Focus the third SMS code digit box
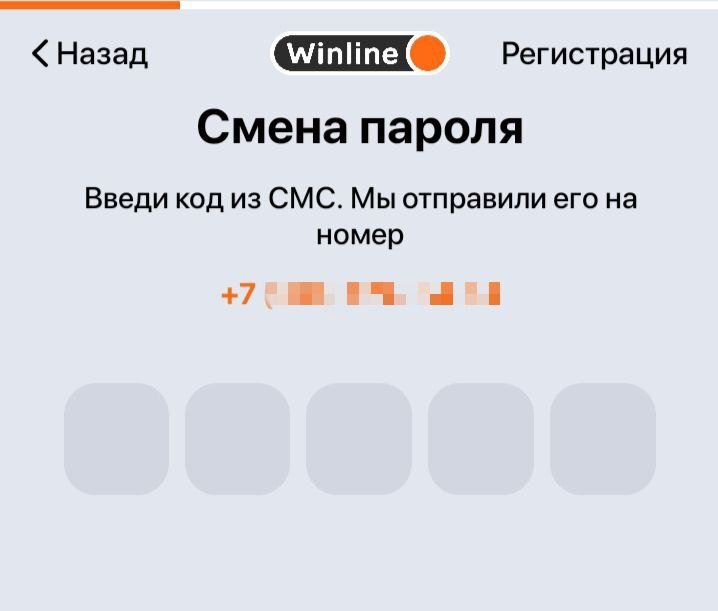The width and height of the screenshot is (718, 611). [x=358, y=439]
